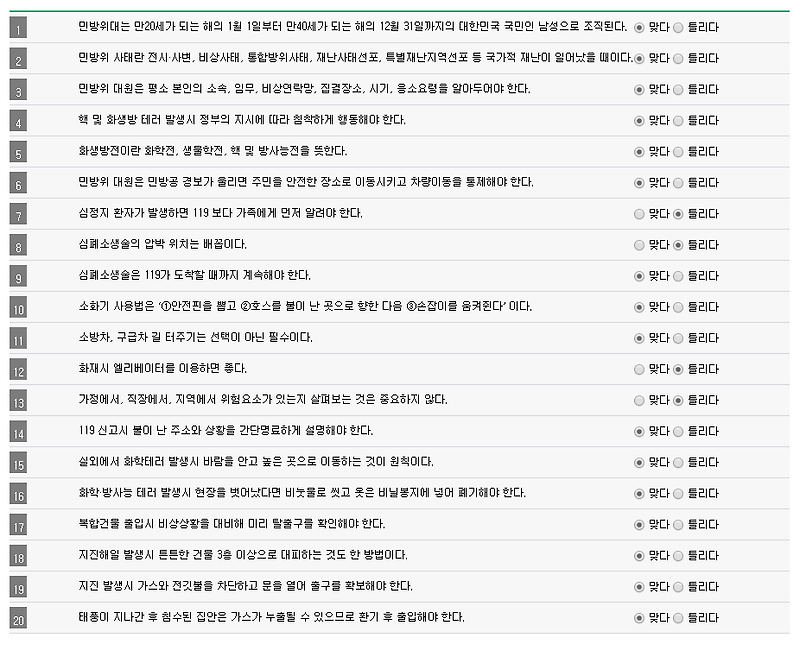Select 틀리다 for question 18
The height and width of the screenshot is (663, 800).
pyautogui.click(x=678, y=556)
